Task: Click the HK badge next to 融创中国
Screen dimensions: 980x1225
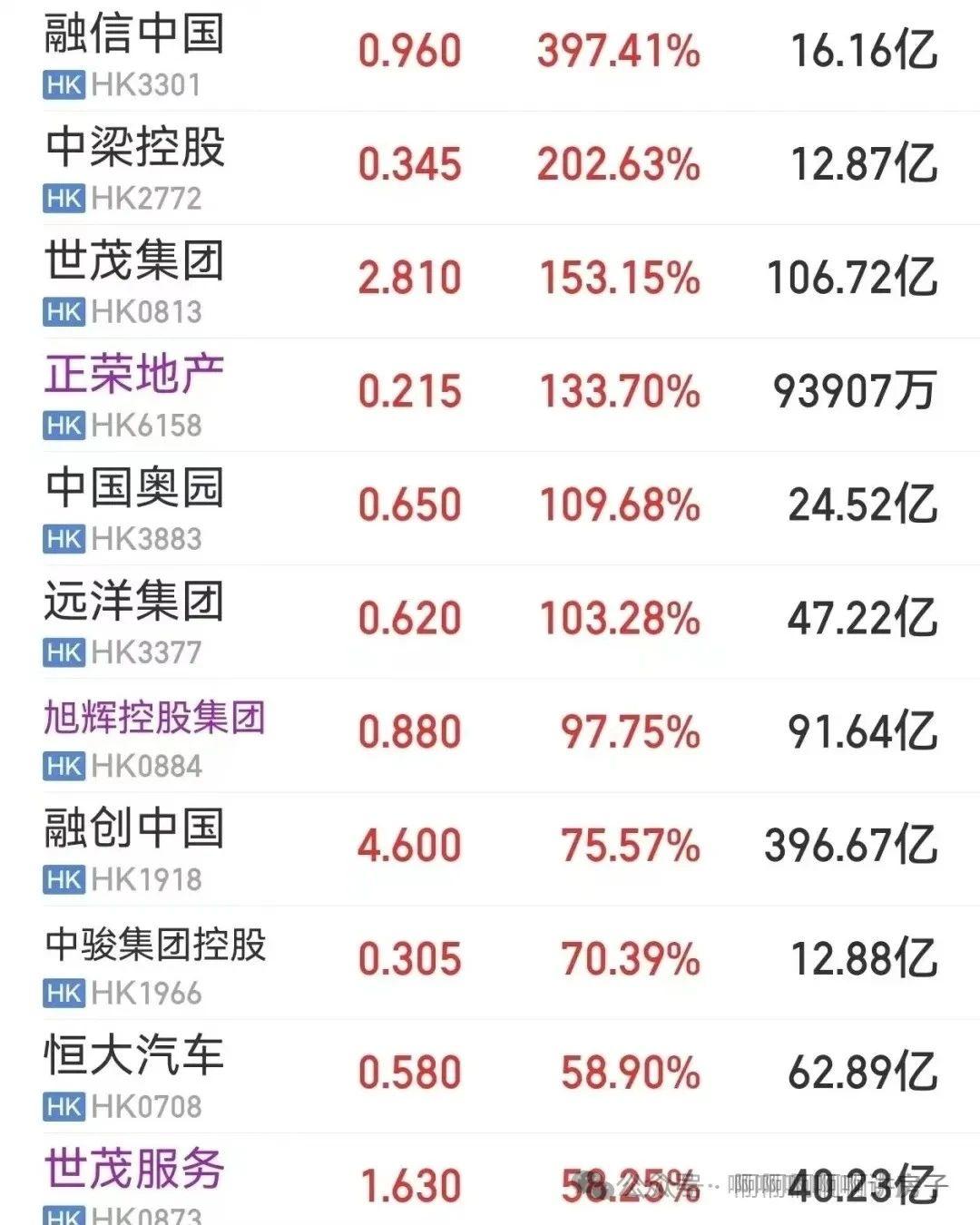Action: tap(60, 877)
